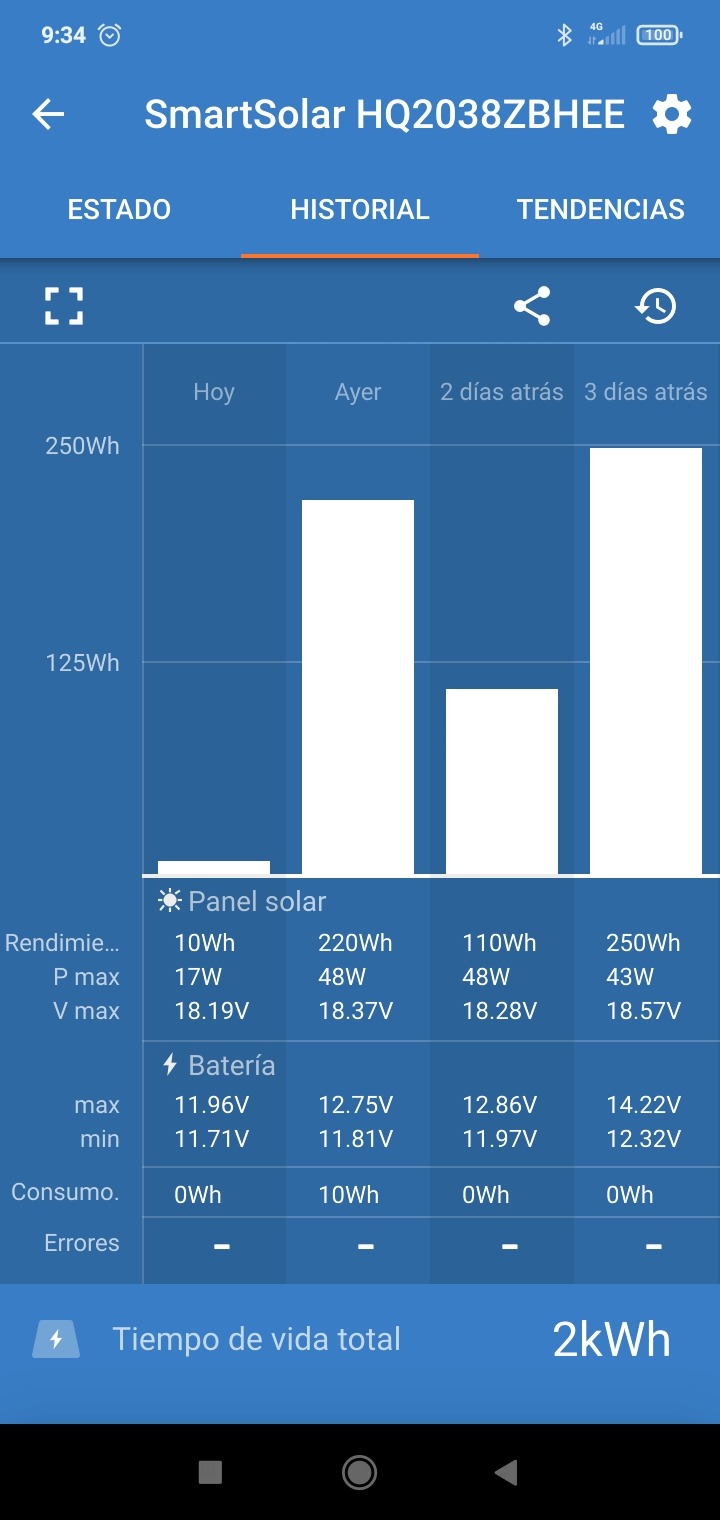Open the TENDENCIAS tab
The width and height of the screenshot is (720, 1520).
click(x=600, y=209)
